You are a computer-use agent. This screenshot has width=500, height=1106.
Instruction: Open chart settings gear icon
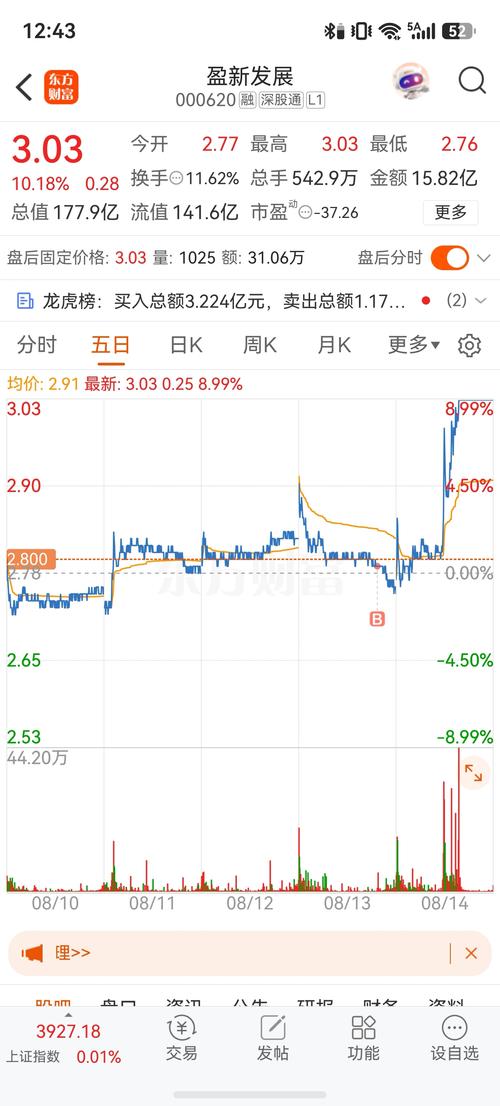[469, 346]
